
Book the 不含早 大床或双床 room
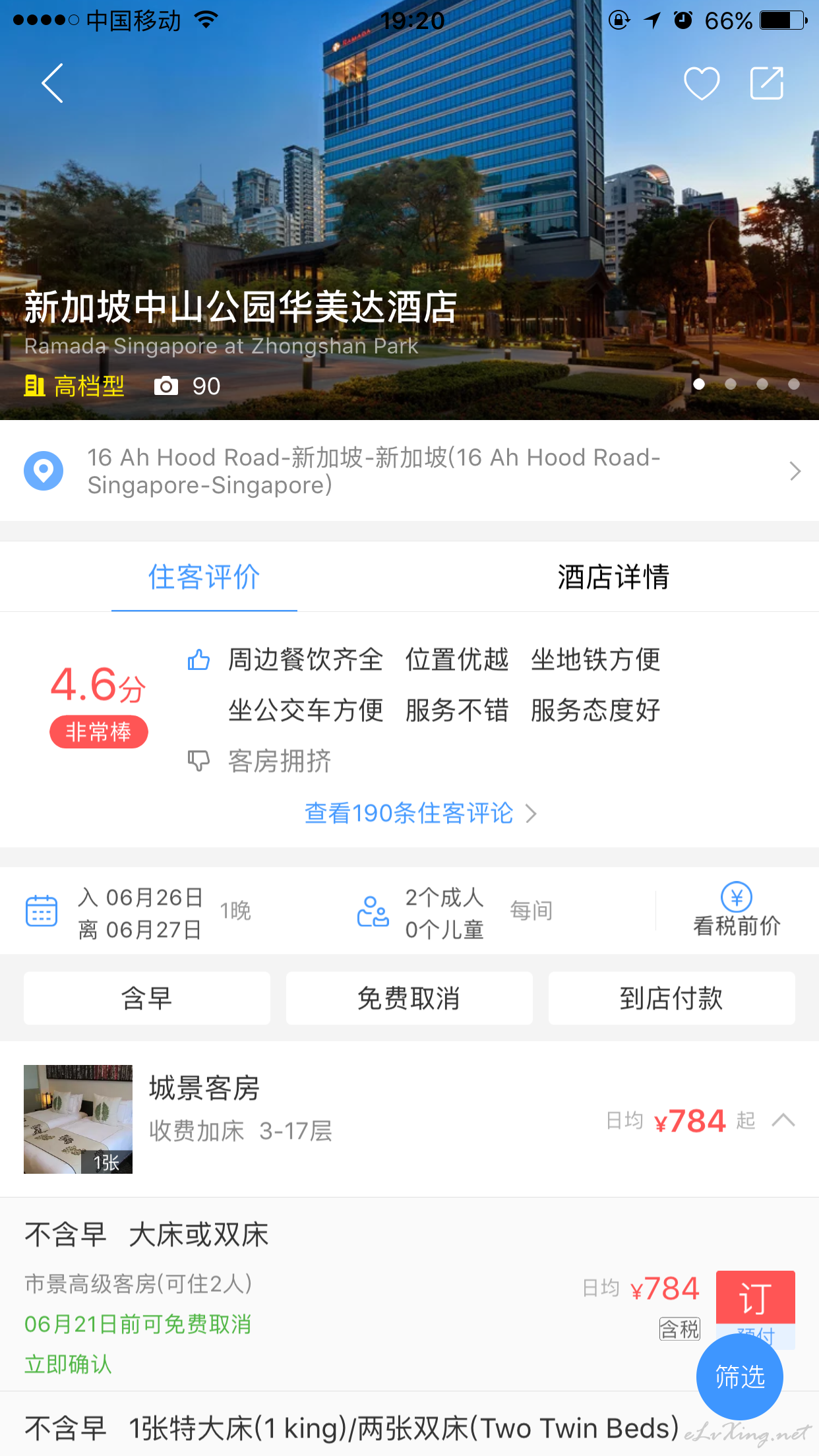(x=755, y=1297)
